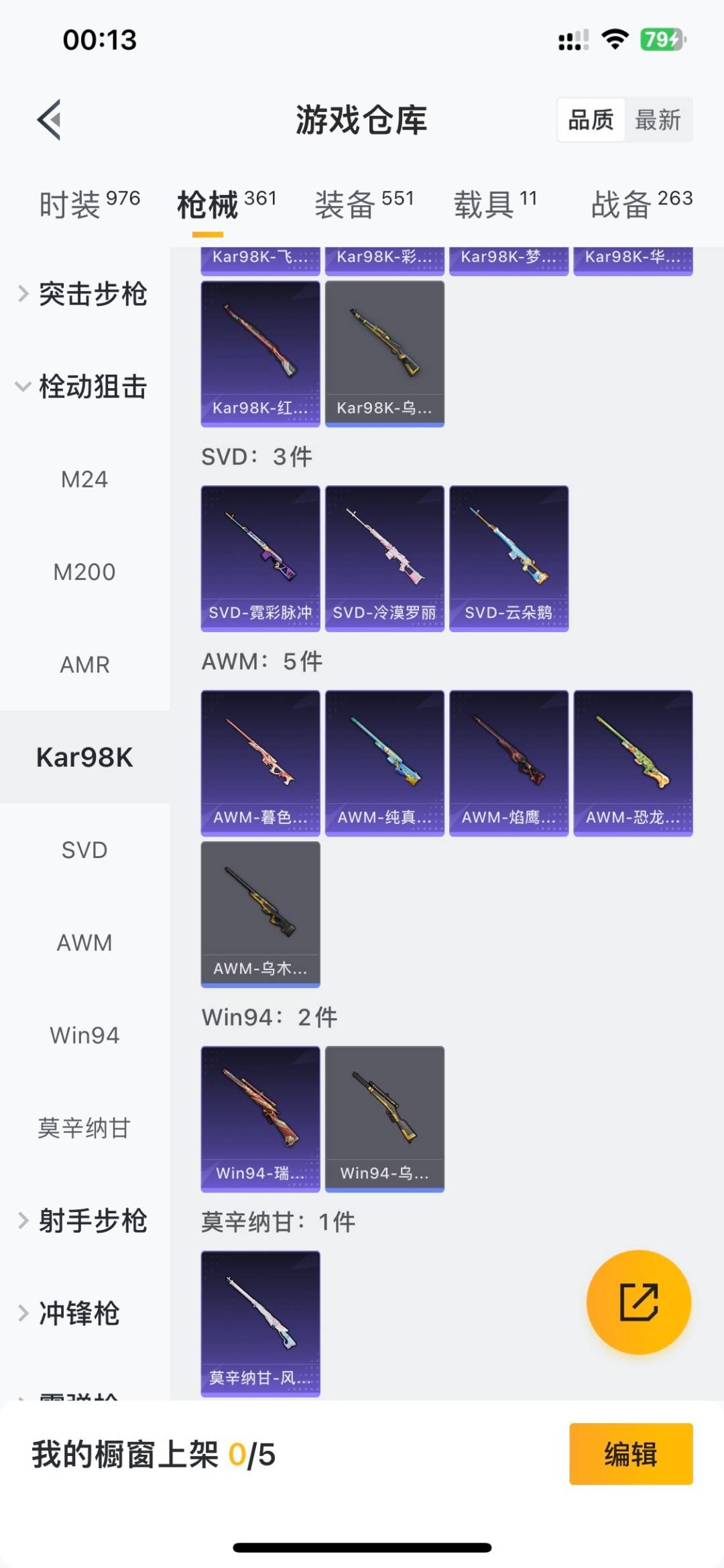Image resolution: width=724 pixels, height=1568 pixels.
Task: Select 莫辛纳甘 in the side list
Action: [x=84, y=1128]
